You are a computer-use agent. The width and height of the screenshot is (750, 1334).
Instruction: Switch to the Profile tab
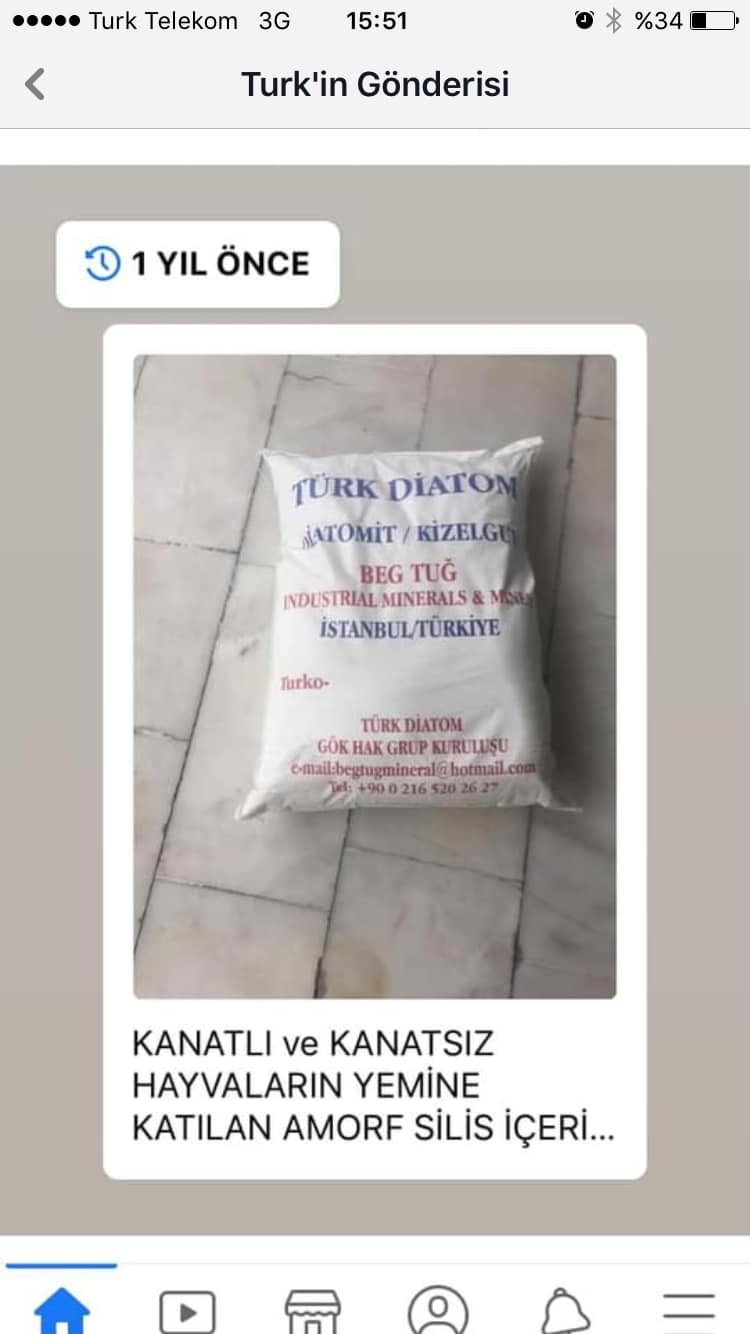coord(438,1310)
